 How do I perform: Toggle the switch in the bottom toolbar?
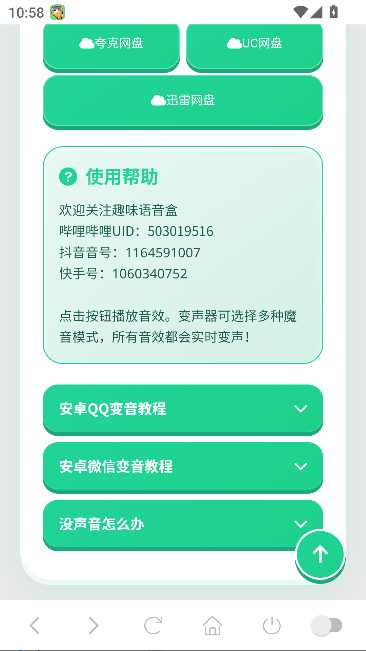[327, 625]
